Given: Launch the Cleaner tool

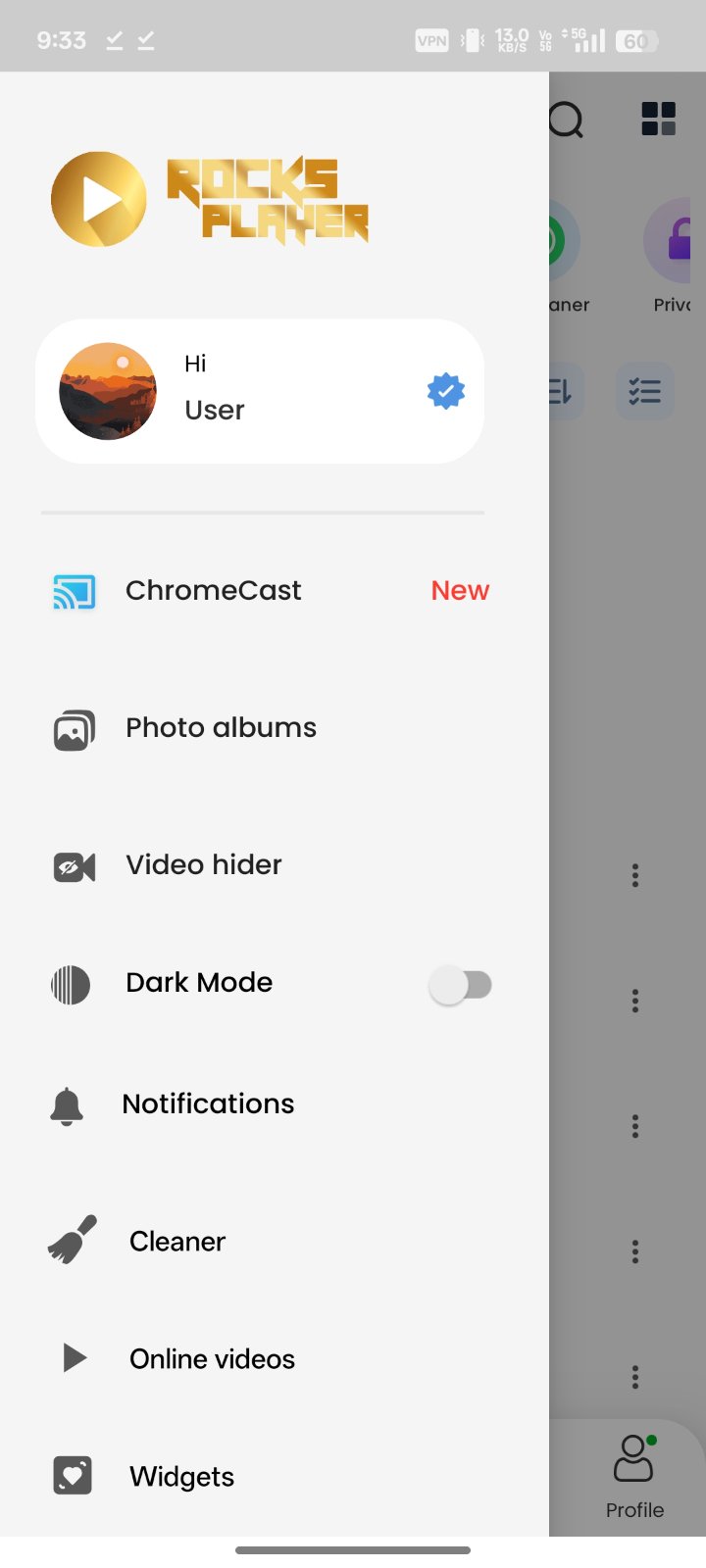Looking at the screenshot, I should click(x=177, y=1242).
